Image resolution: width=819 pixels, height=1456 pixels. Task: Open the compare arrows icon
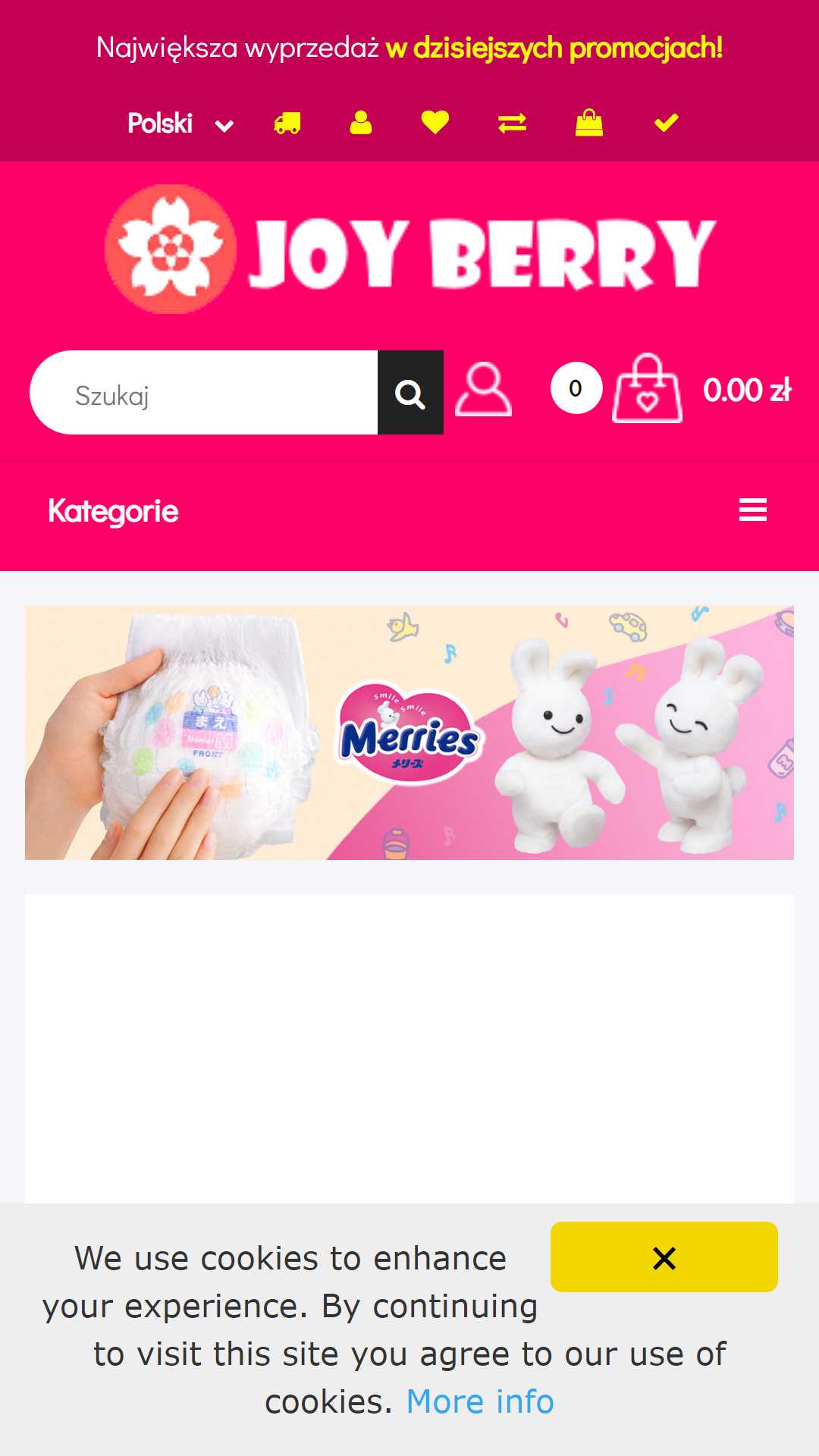512,123
